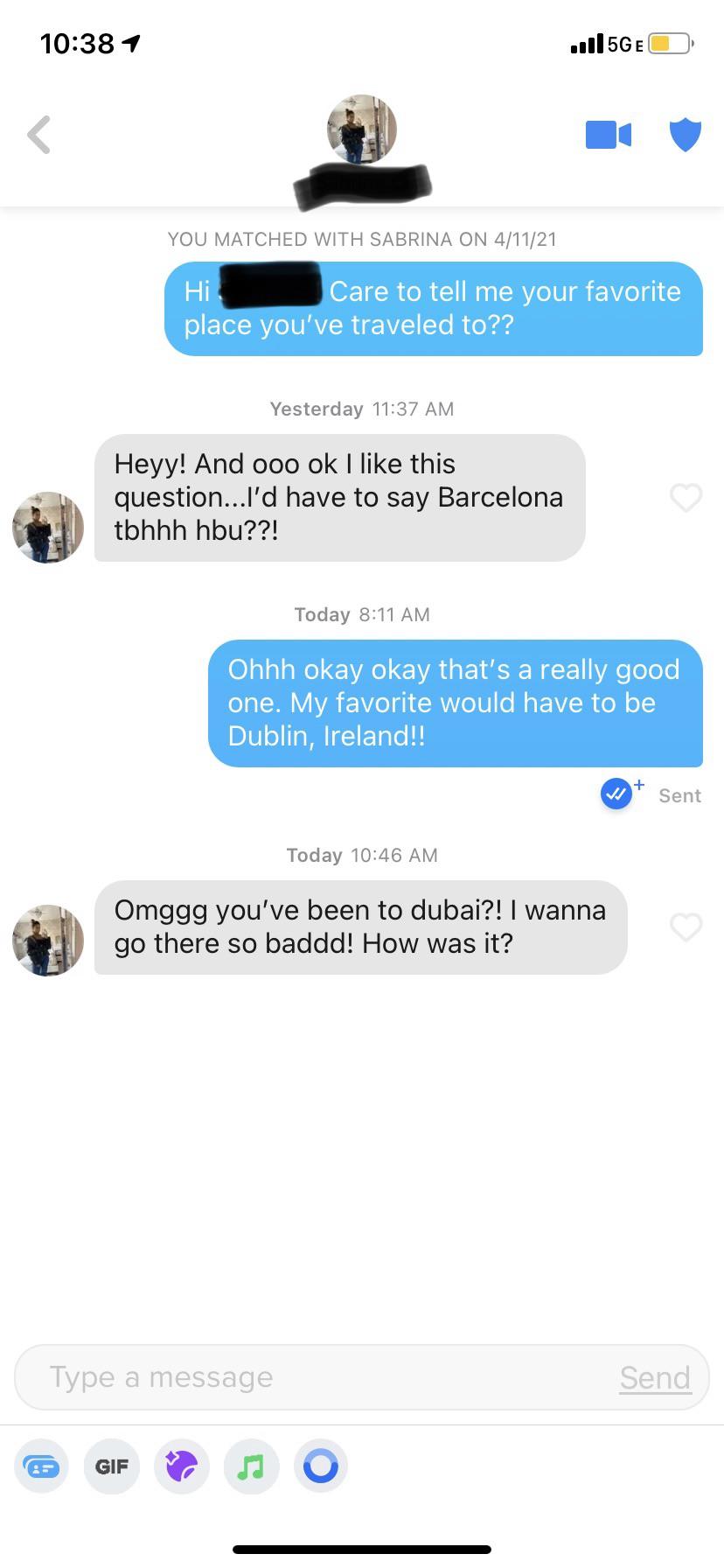Like the Barcelona message with the heart

click(686, 497)
